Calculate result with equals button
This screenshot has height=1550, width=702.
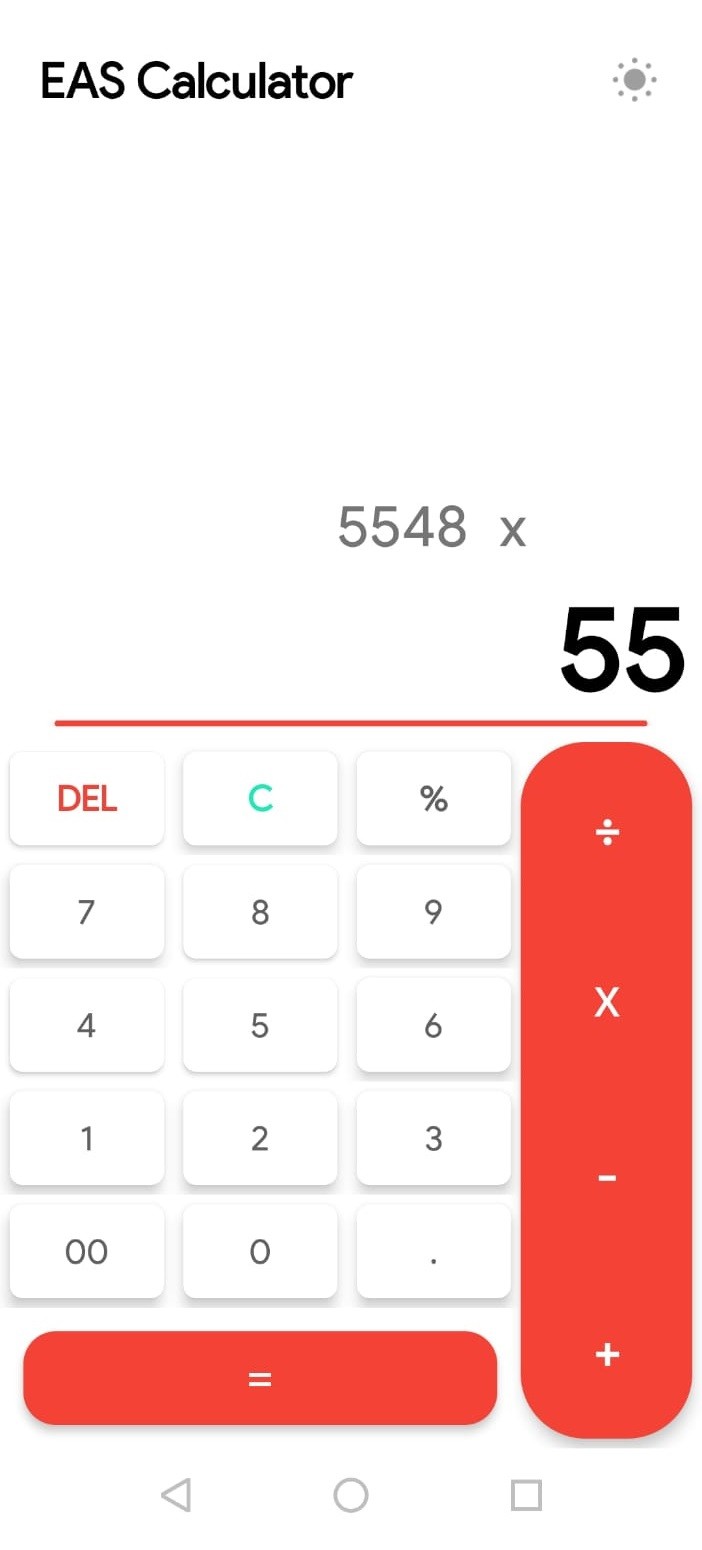(x=260, y=1378)
